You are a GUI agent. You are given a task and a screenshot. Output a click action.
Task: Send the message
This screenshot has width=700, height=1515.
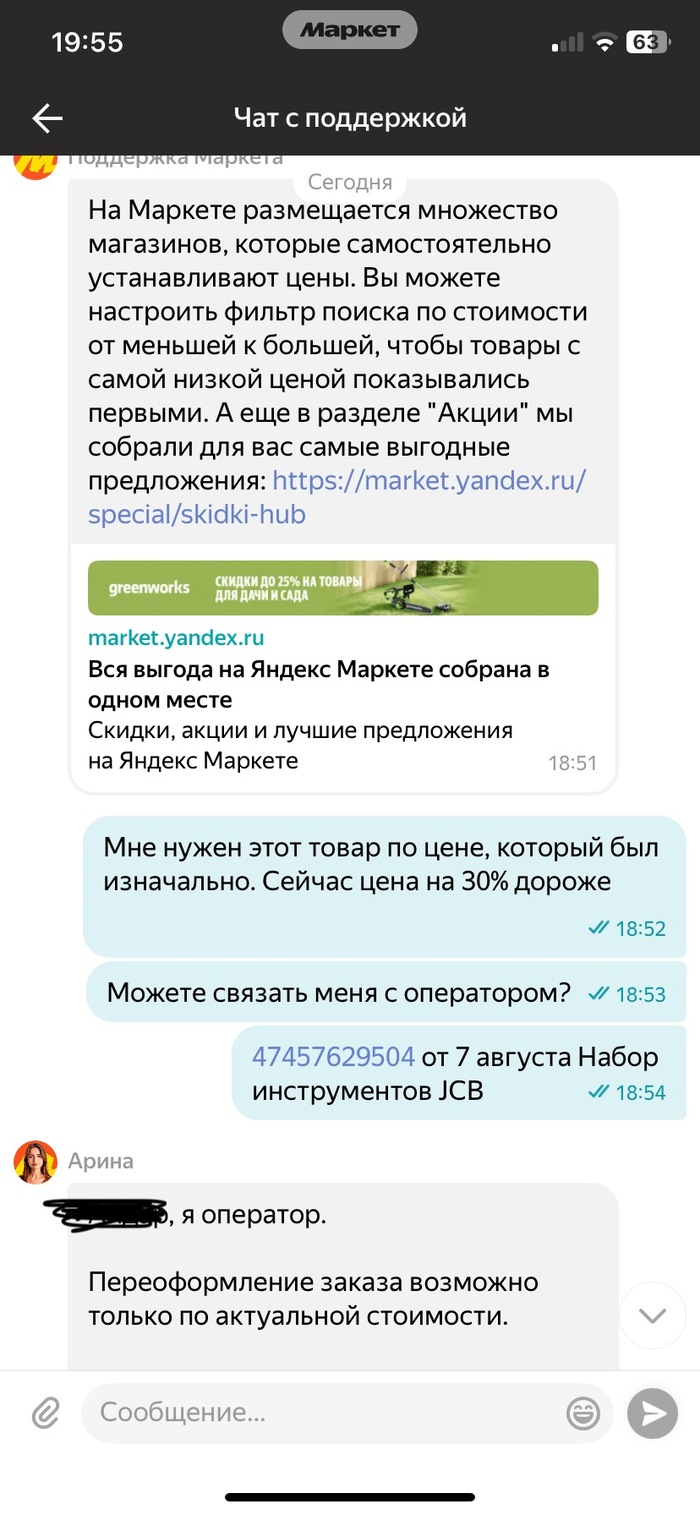652,1413
